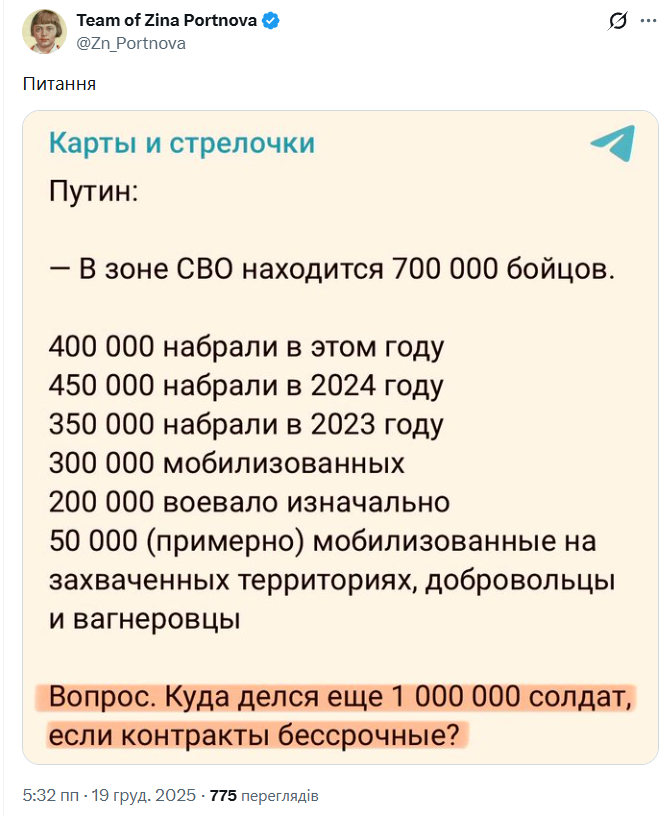
Task: Open the @Zn_Portnova handle link
Action: [x=131, y=43]
